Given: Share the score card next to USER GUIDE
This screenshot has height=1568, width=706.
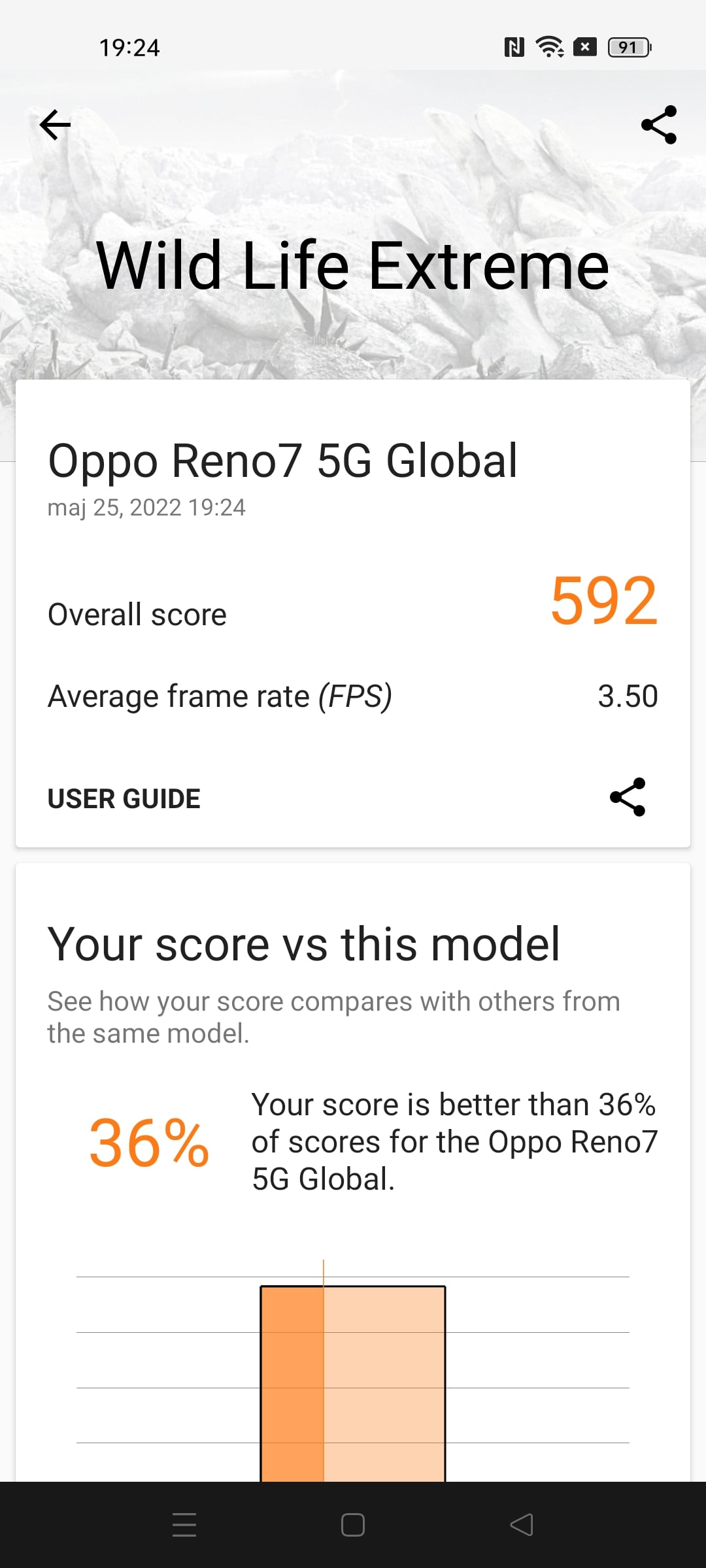Looking at the screenshot, I should (628, 797).
